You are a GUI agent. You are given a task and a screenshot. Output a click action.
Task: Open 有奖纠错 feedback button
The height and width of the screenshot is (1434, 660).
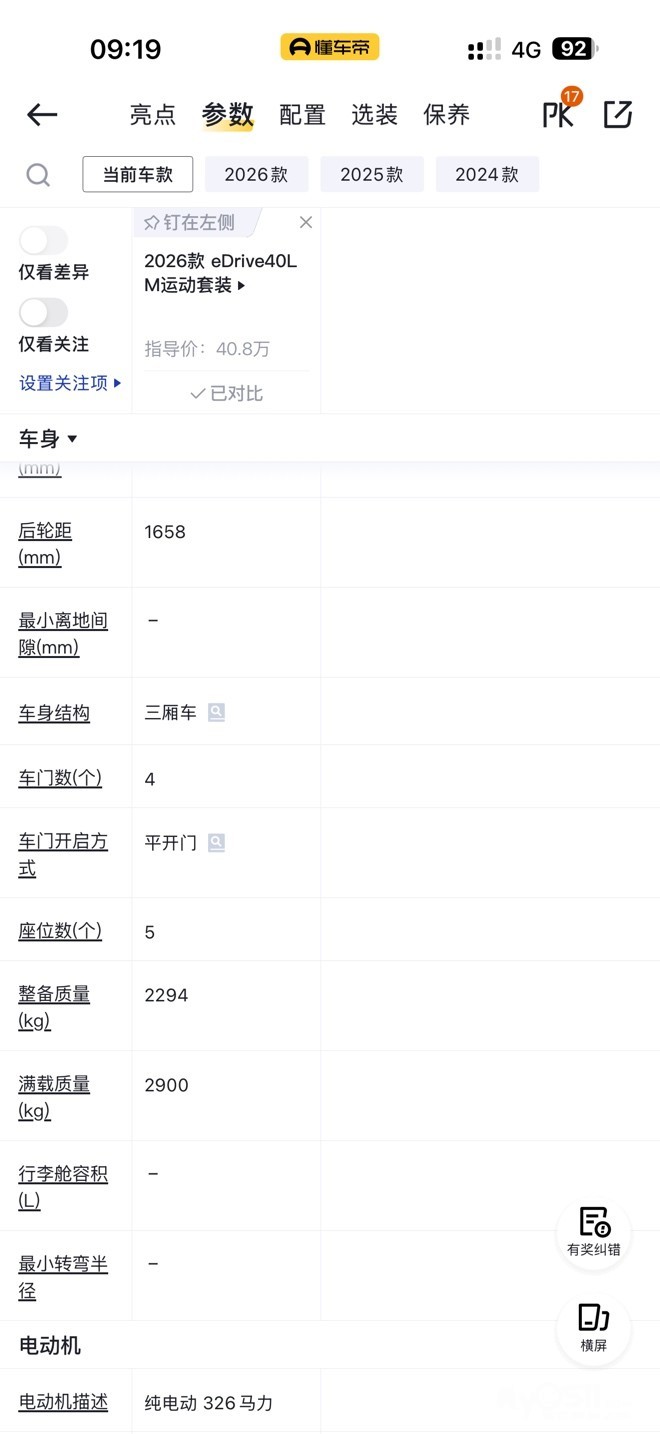point(594,1230)
